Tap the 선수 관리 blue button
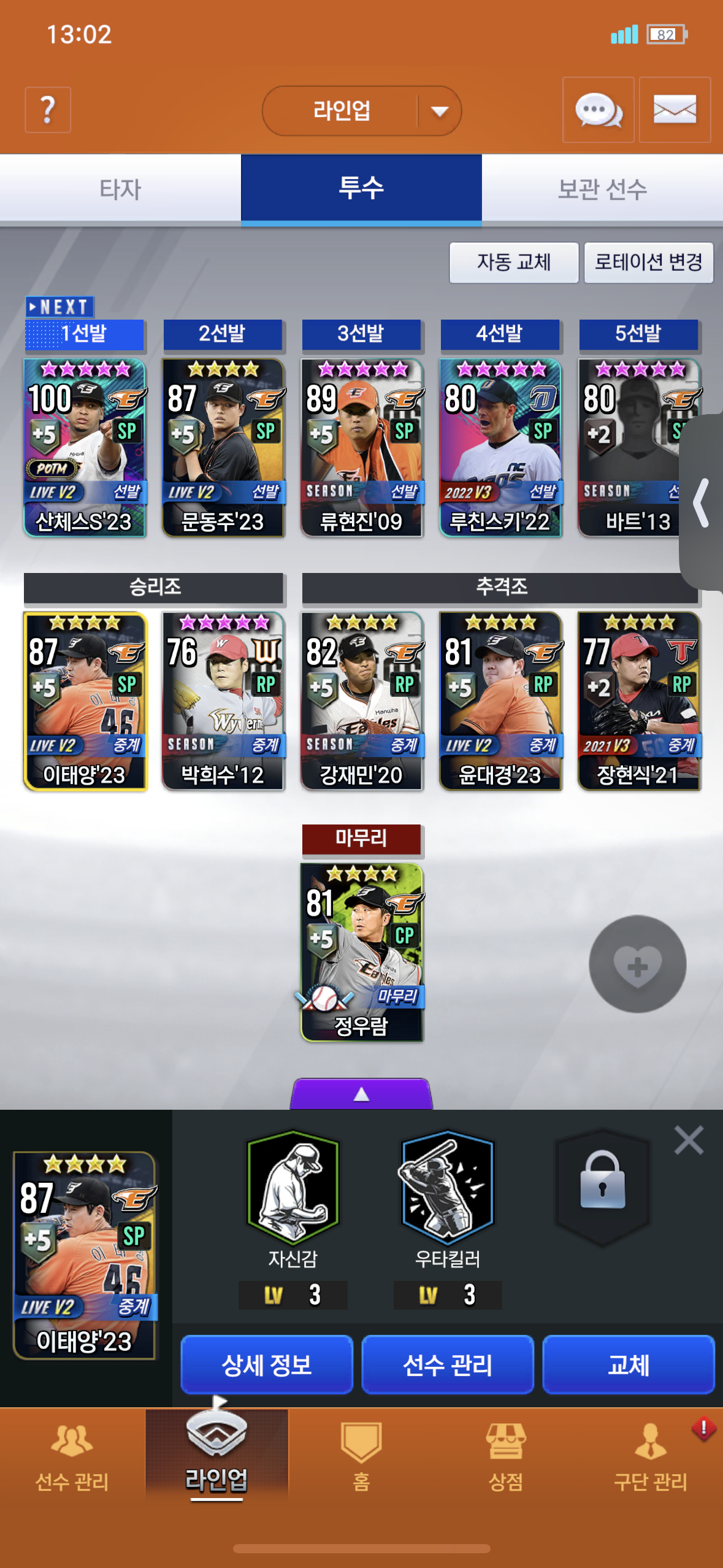The width and height of the screenshot is (723, 1568). [x=448, y=1365]
